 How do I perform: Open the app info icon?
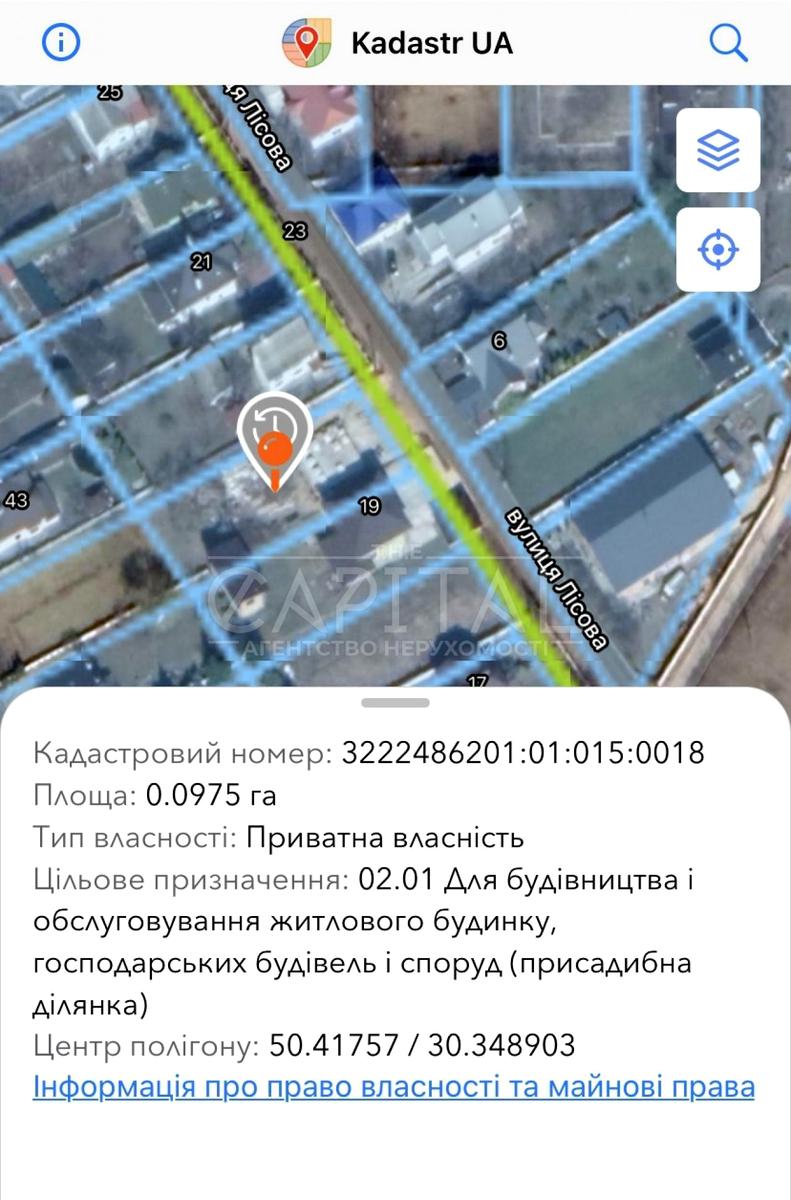61,42
